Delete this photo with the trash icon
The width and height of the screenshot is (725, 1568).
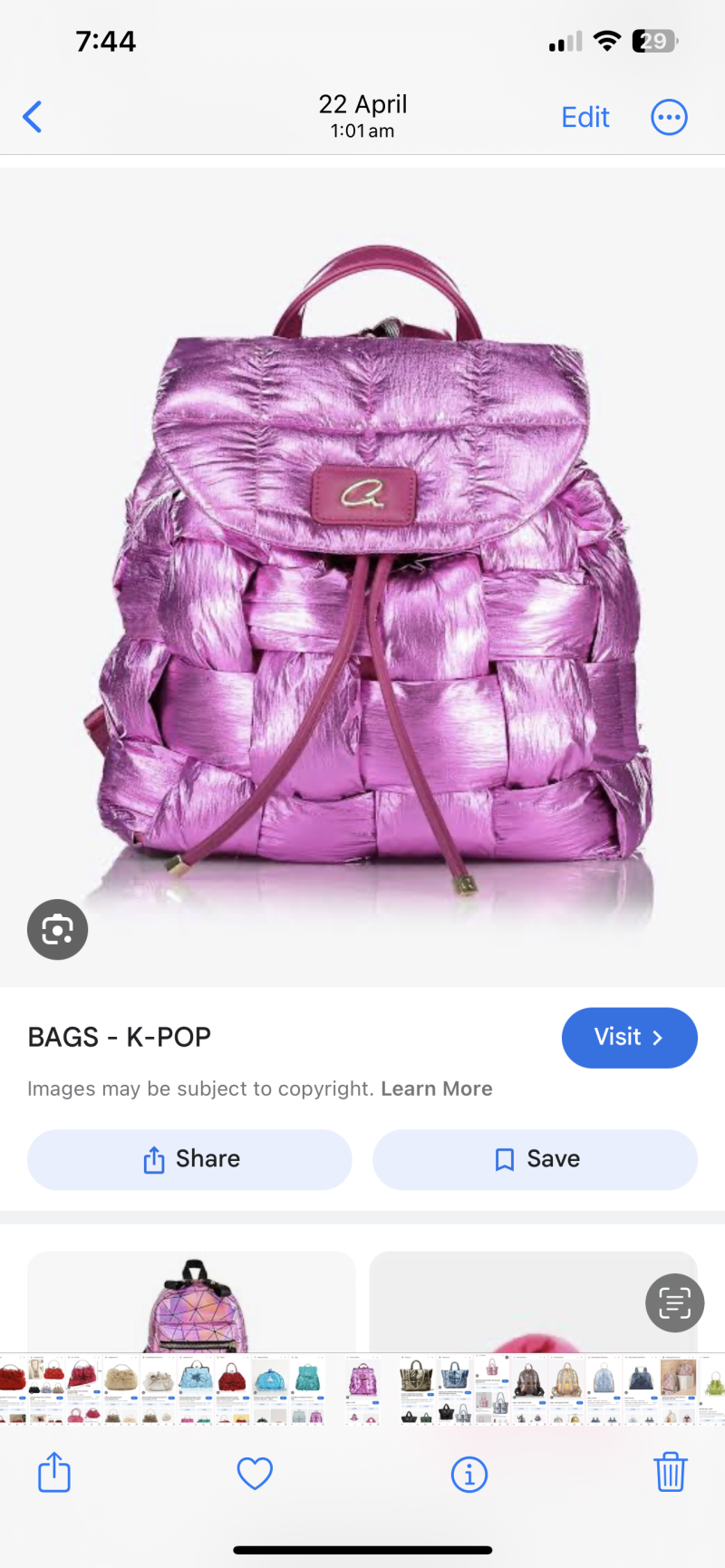coord(670,1472)
